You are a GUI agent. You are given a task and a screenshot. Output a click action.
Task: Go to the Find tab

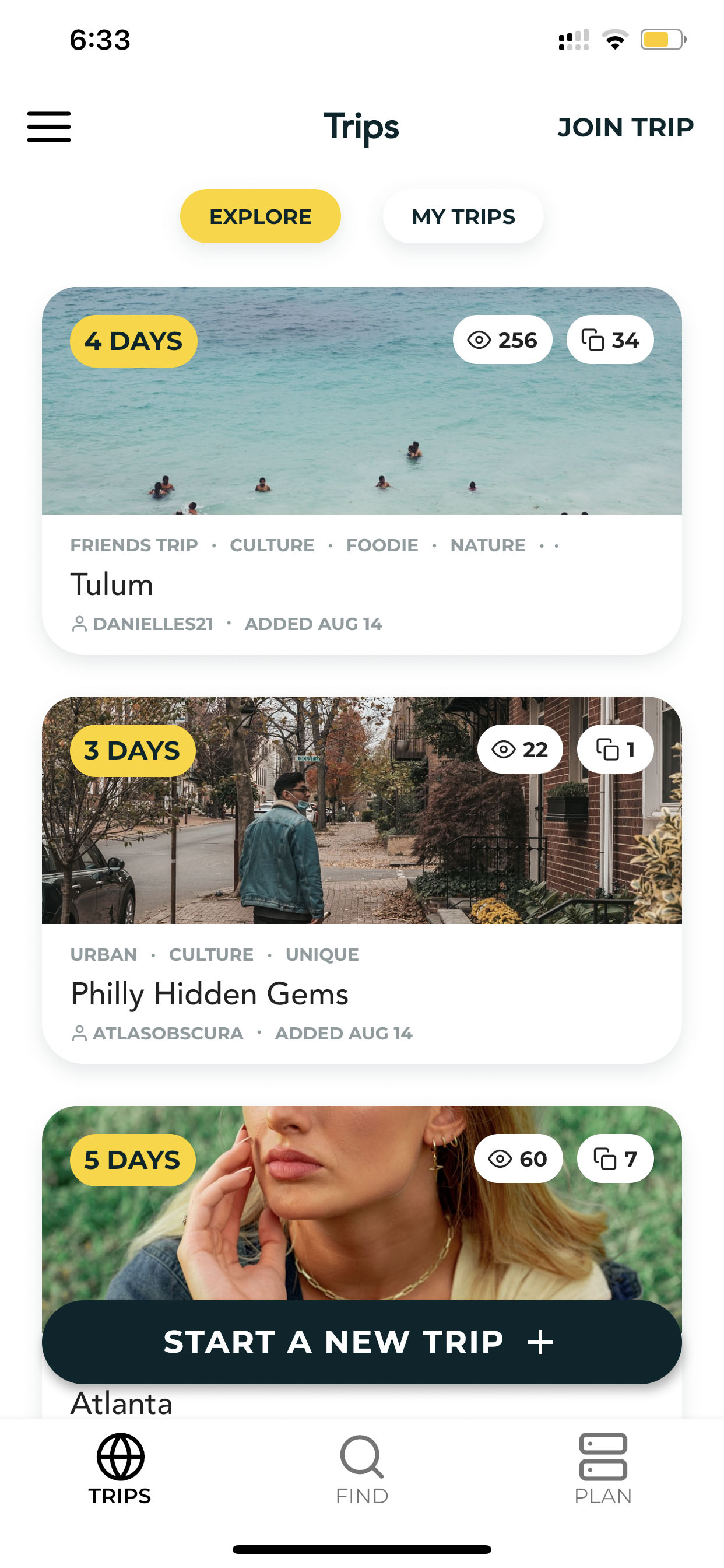(362, 1470)
